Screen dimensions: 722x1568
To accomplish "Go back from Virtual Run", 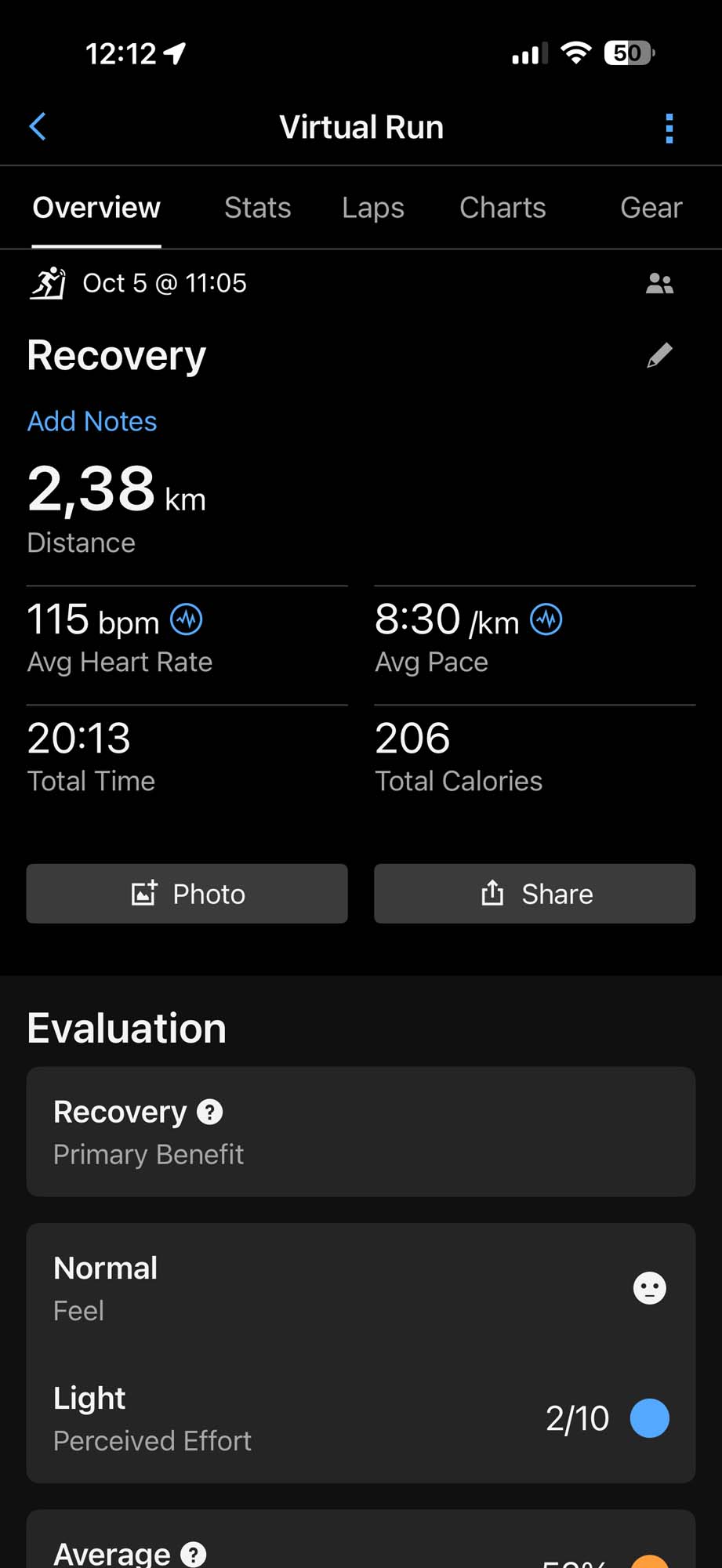I will tap(38, 127).
